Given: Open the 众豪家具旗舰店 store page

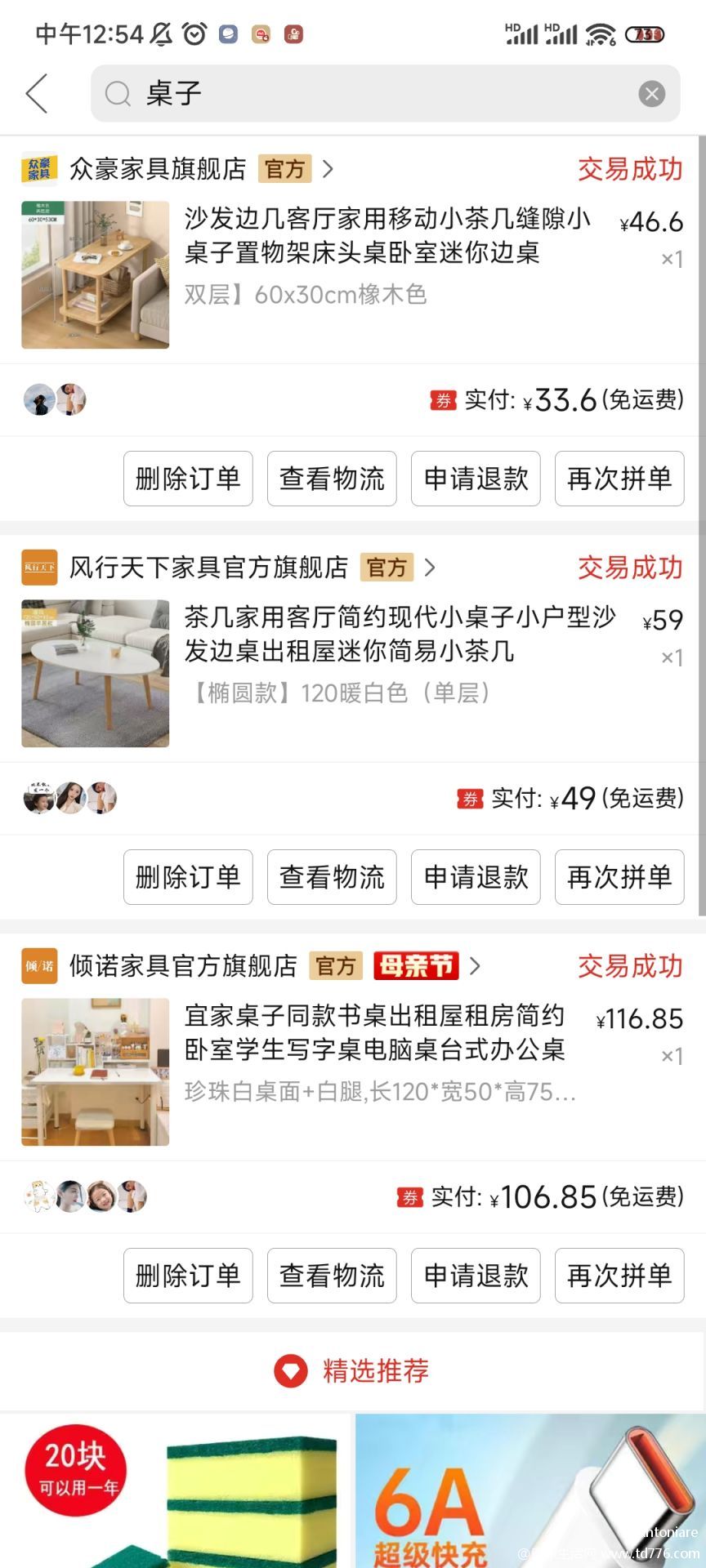Looking at the screenshot, I should click(x=177, y=169).
